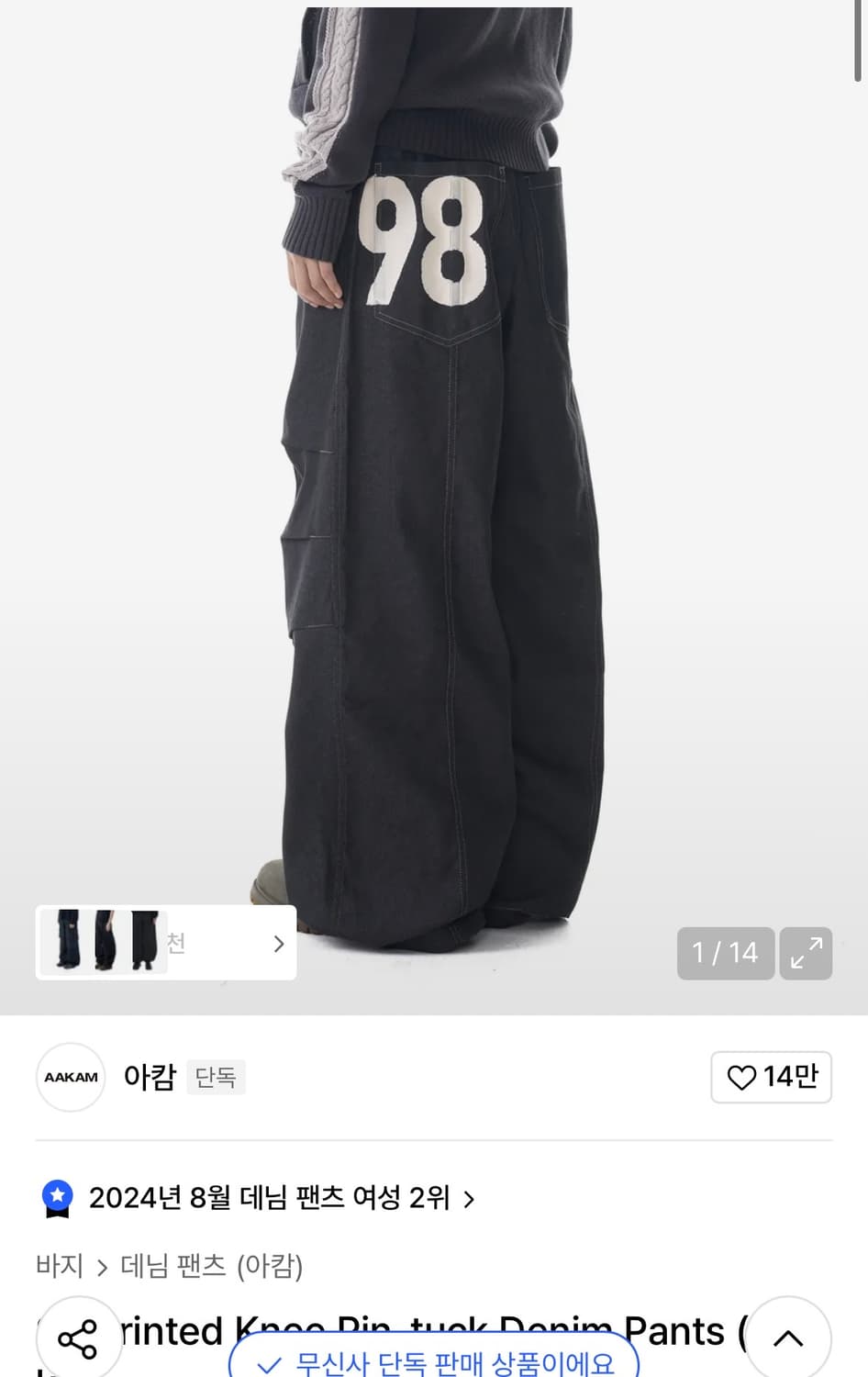Tap the fullscreen expand icon on product image

[806, 953]
